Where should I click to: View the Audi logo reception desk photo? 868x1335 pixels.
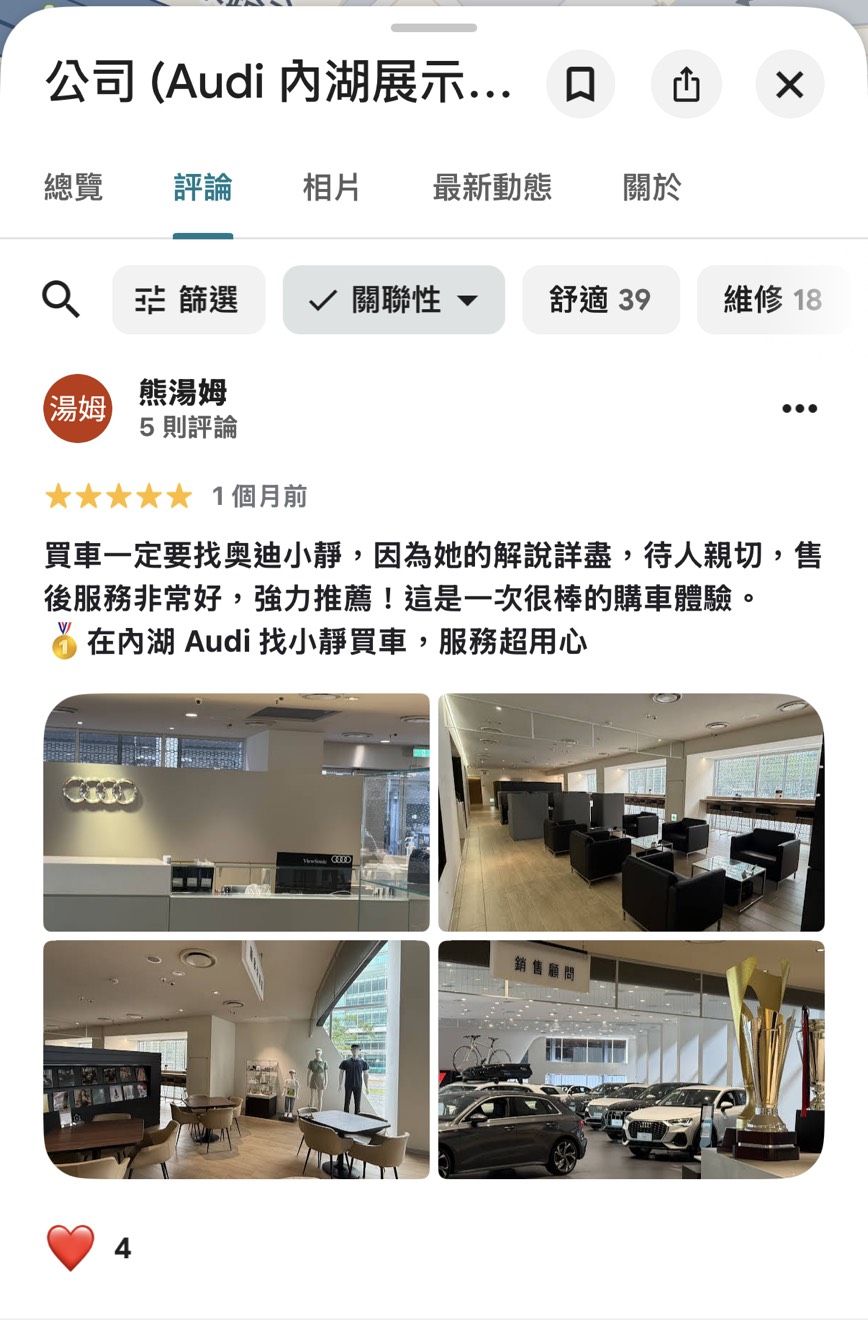pyautogui.click(x=236, y=812)
